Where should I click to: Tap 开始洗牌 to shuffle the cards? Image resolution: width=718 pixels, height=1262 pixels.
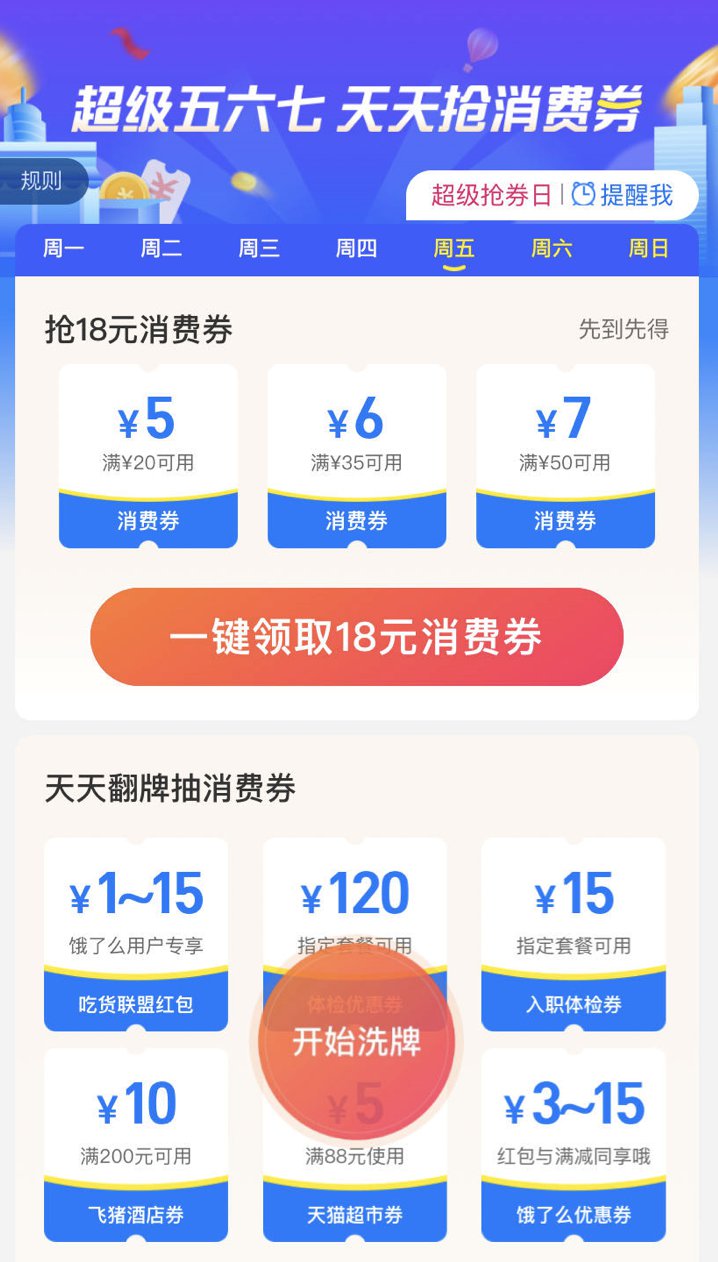click(357, 1042)
